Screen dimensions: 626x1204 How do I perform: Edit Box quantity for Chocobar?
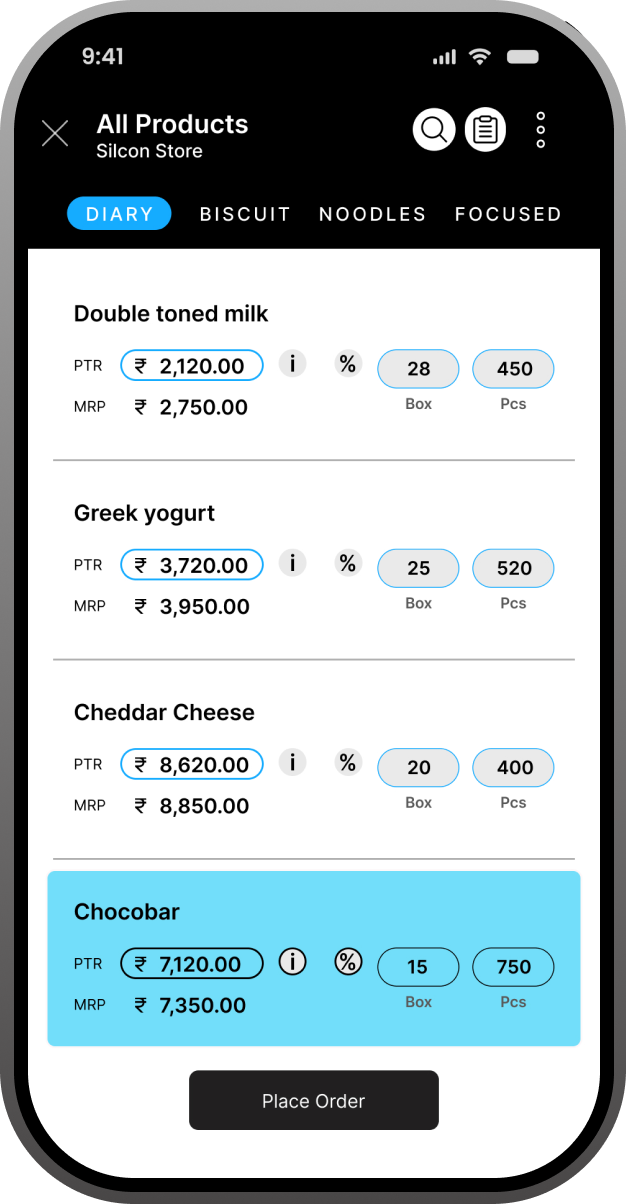pos(418,967)
